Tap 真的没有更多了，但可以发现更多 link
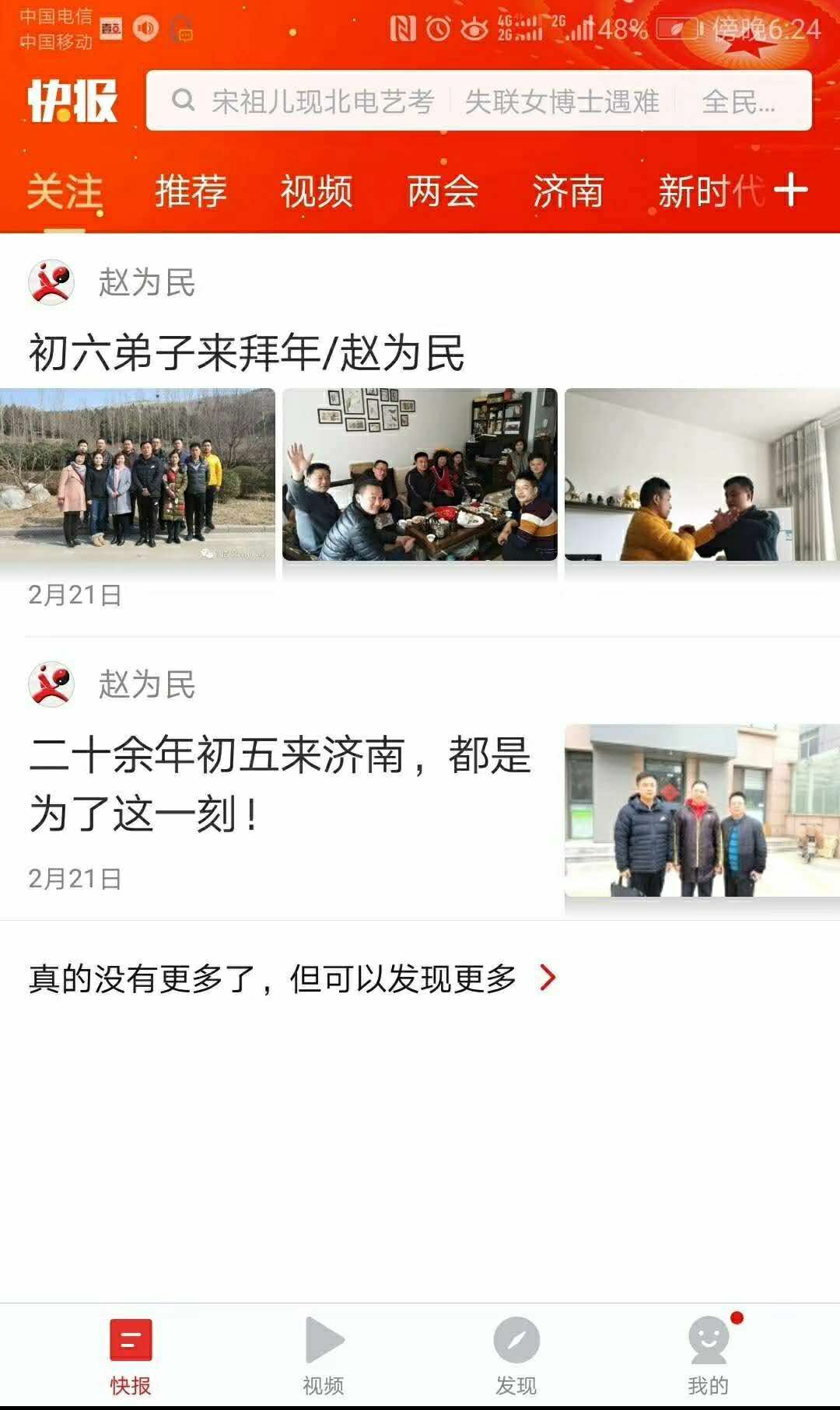The width and height of the screenshot is (840, 1410). point(292,978)
